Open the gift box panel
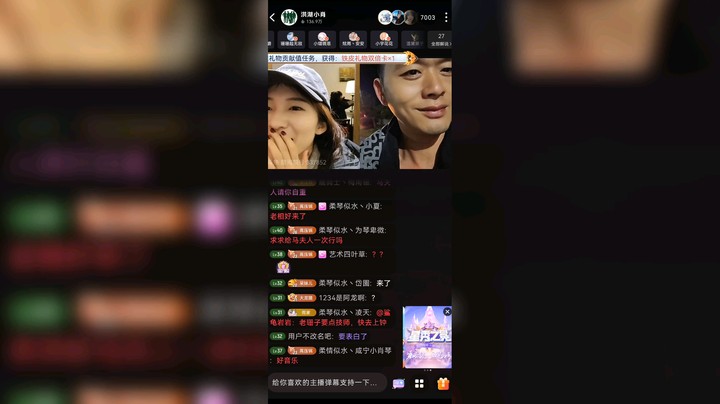Screen dimensions: 720x404 click(x=442, y=383)
